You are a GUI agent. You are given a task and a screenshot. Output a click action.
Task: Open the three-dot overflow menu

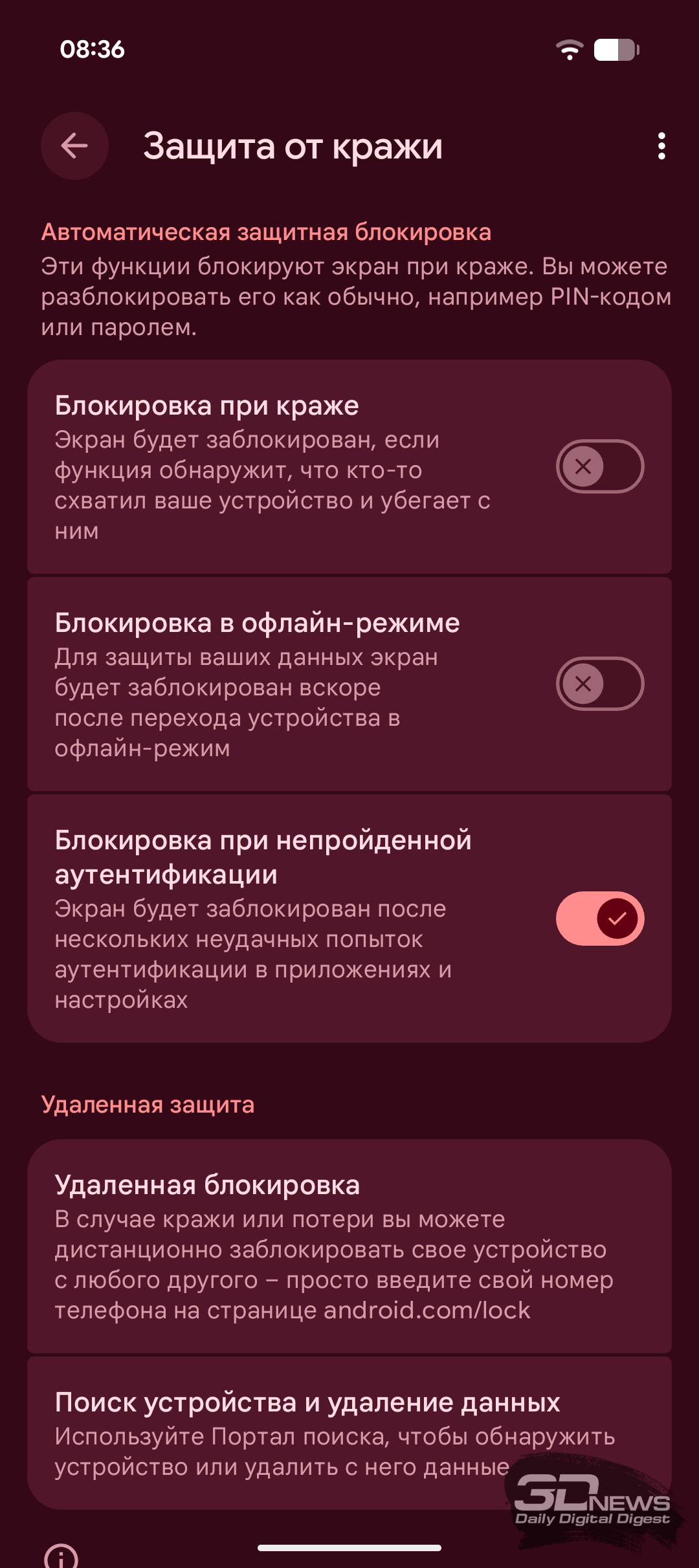pyautogui.click(x=661, y=146)
